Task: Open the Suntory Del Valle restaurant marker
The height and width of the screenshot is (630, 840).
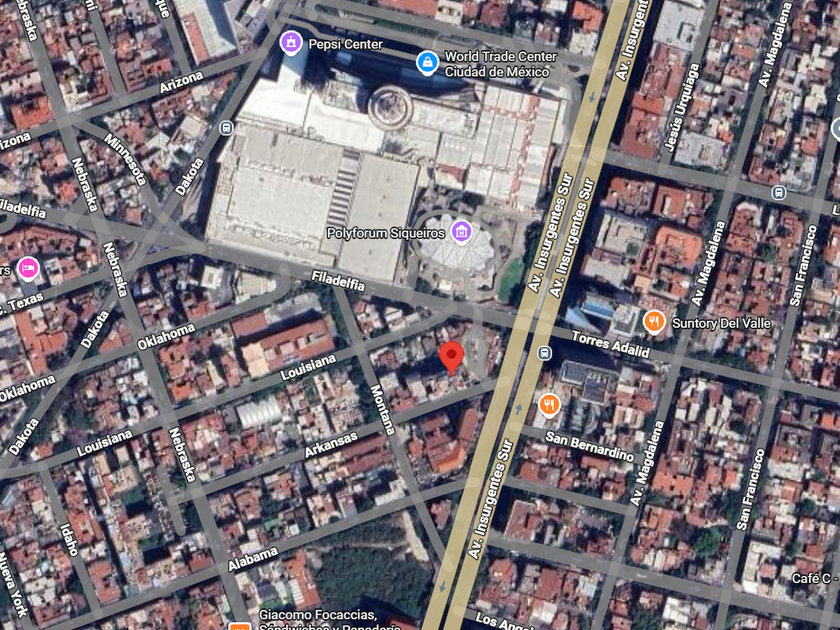Action: 654,321
